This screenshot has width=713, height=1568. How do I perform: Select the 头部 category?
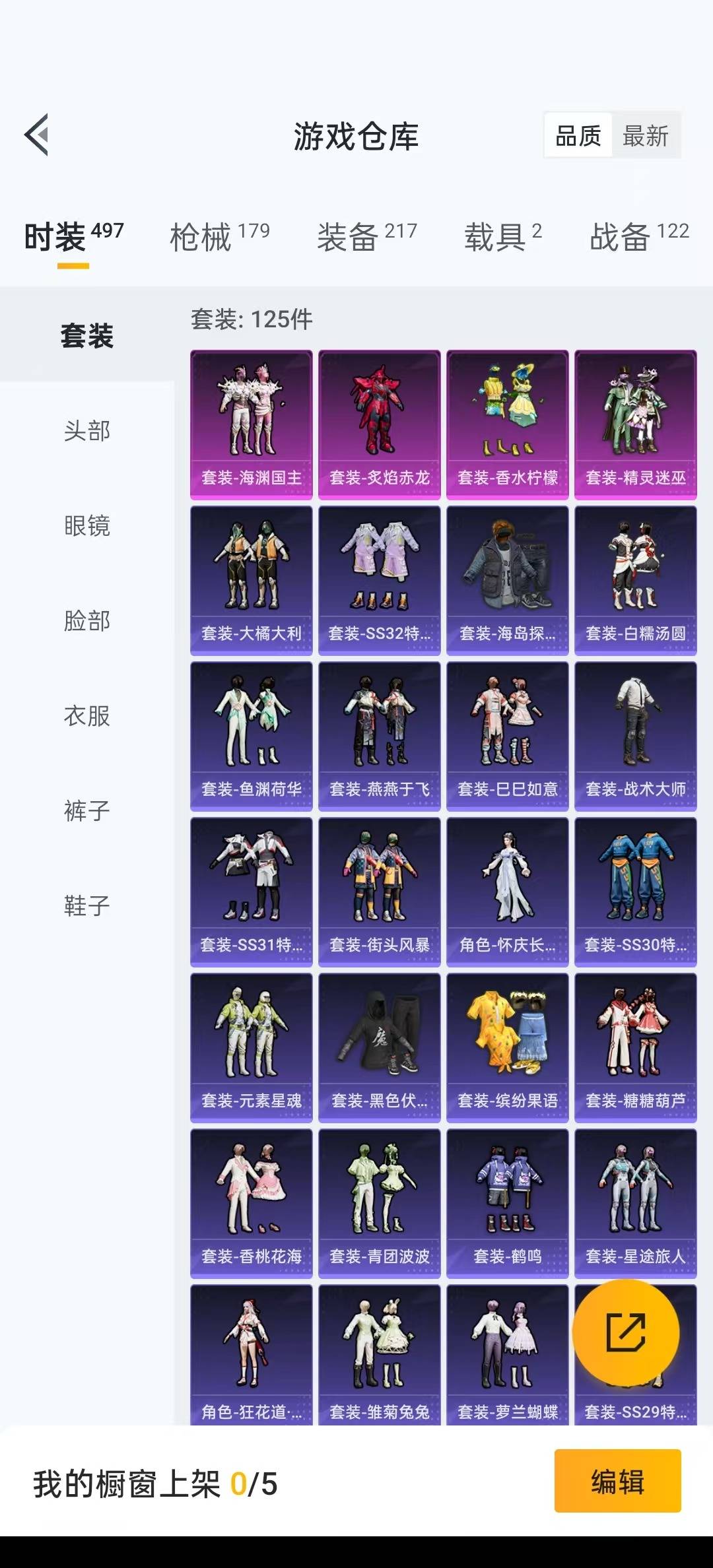click(87, 430)
